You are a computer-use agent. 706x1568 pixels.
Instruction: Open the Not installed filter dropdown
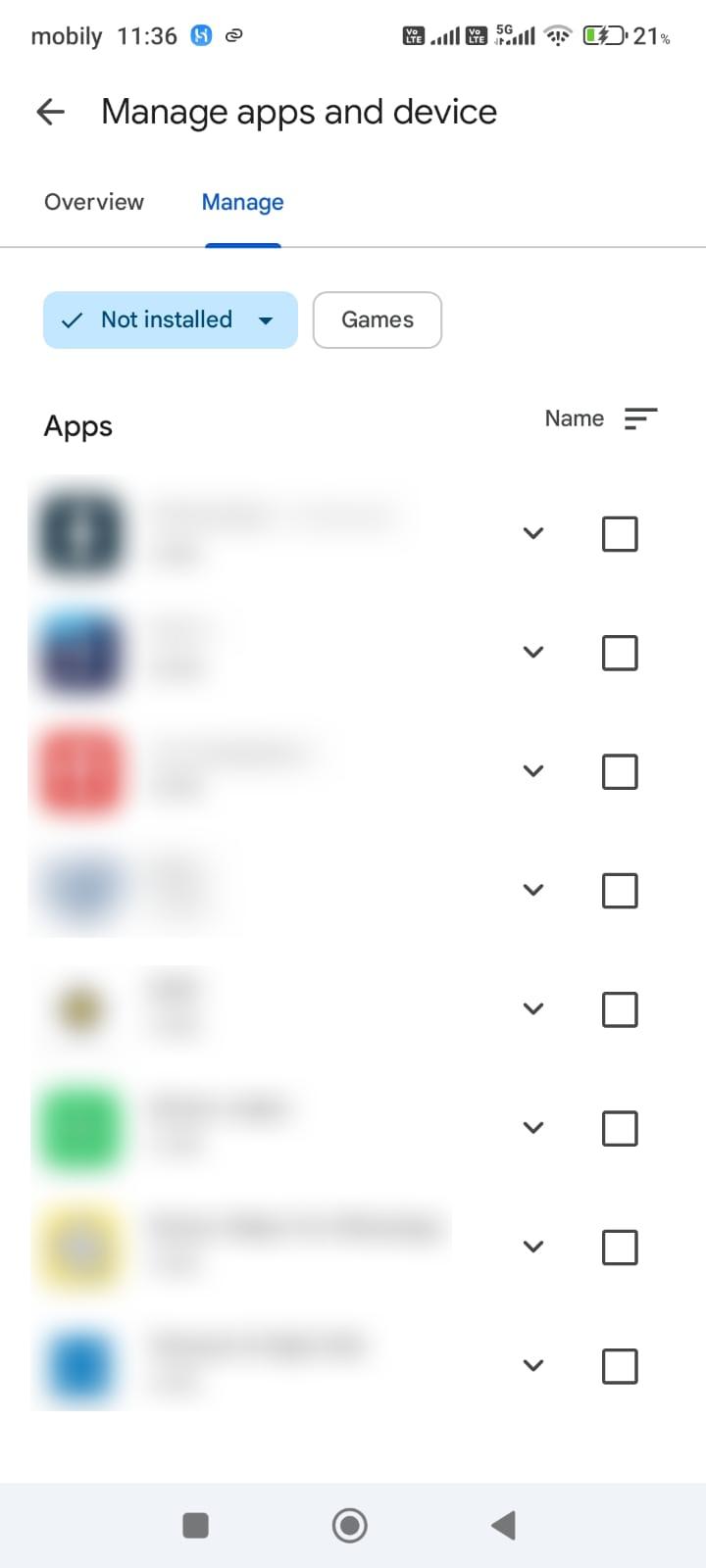point(267,319)
